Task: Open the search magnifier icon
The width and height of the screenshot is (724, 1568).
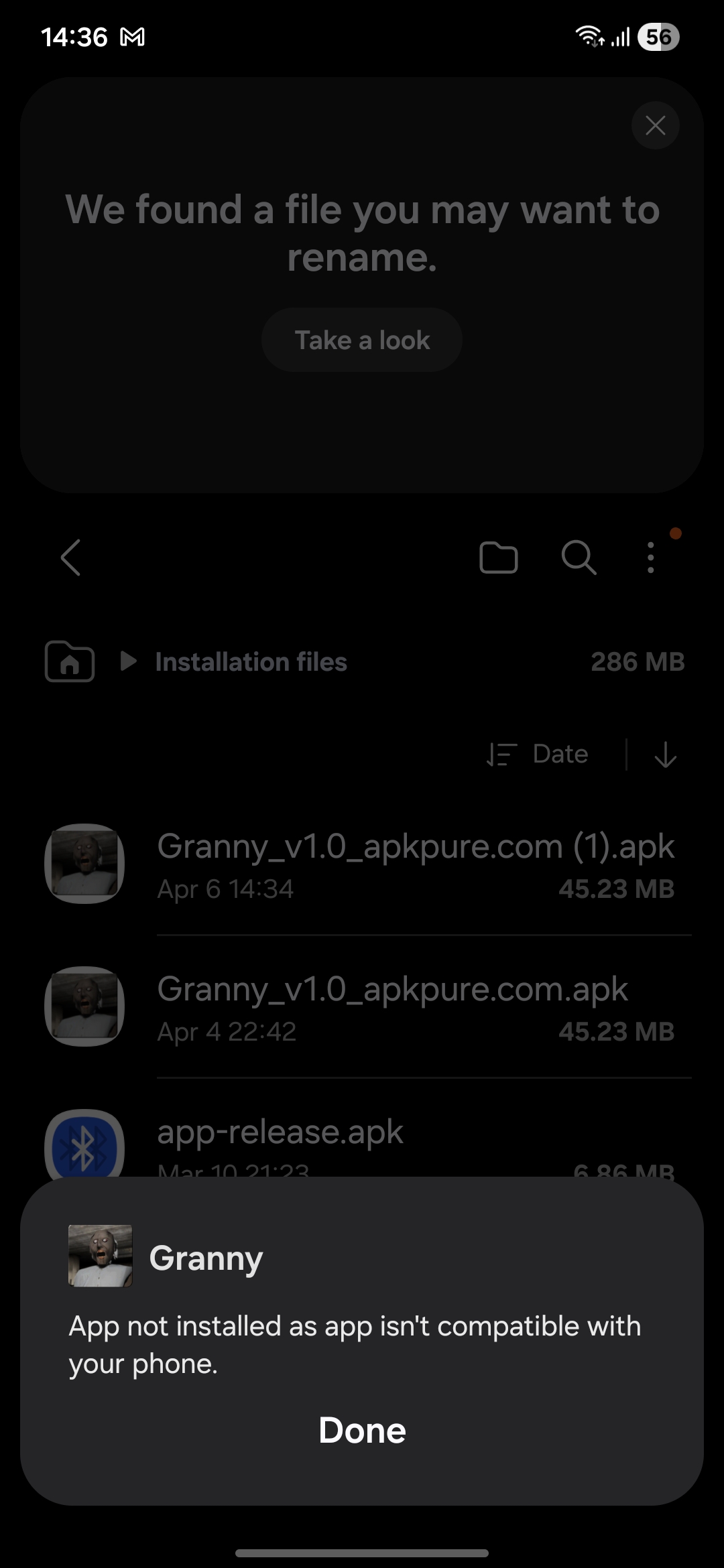Action: 579,558
